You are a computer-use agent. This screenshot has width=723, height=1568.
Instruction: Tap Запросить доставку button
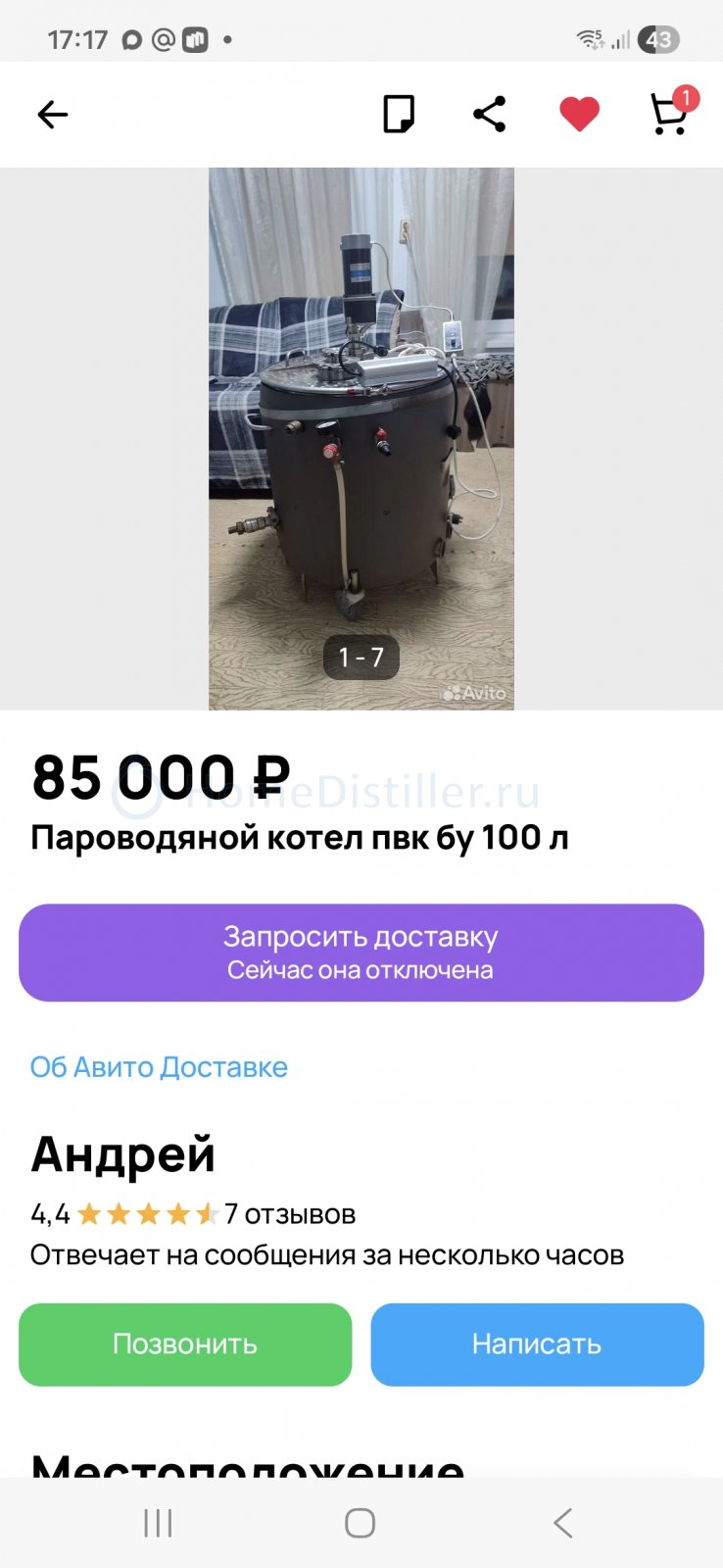pos(361,952)
